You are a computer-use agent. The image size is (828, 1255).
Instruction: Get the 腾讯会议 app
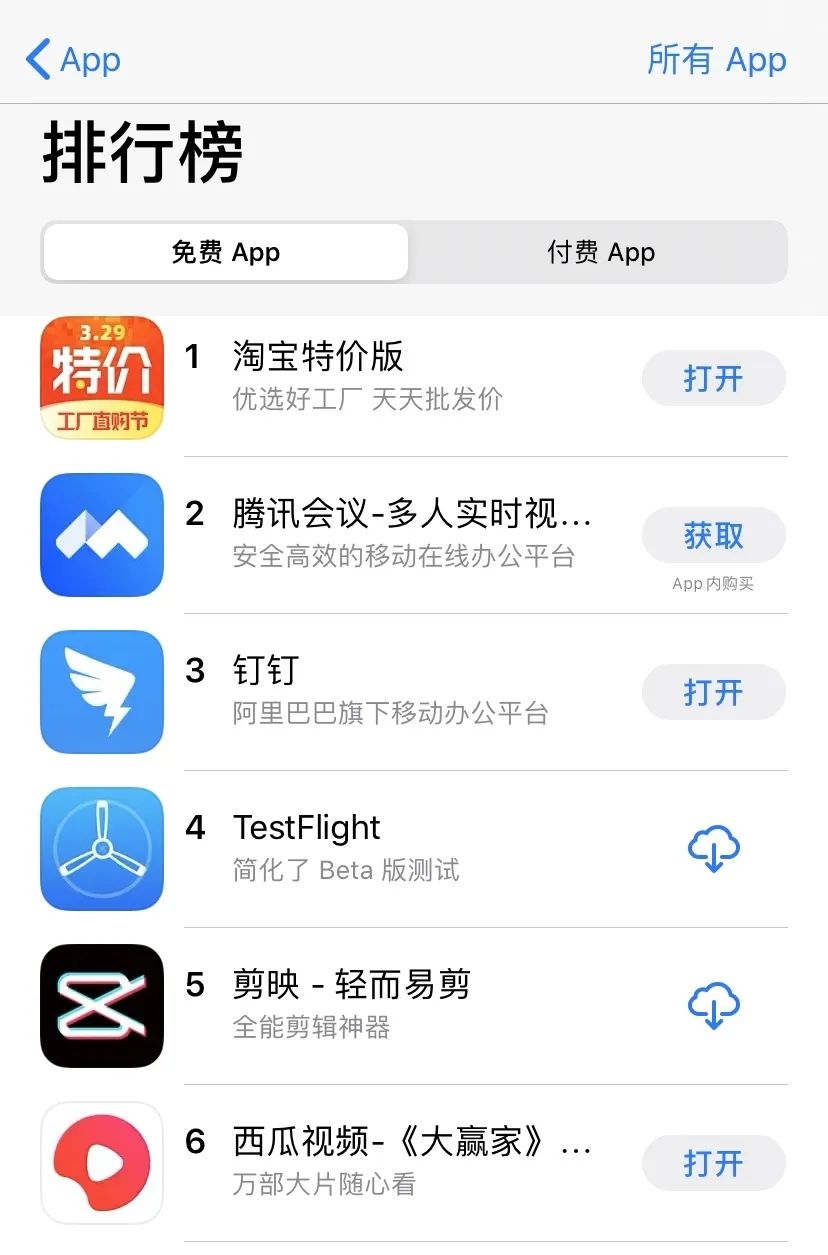[713, 536]
